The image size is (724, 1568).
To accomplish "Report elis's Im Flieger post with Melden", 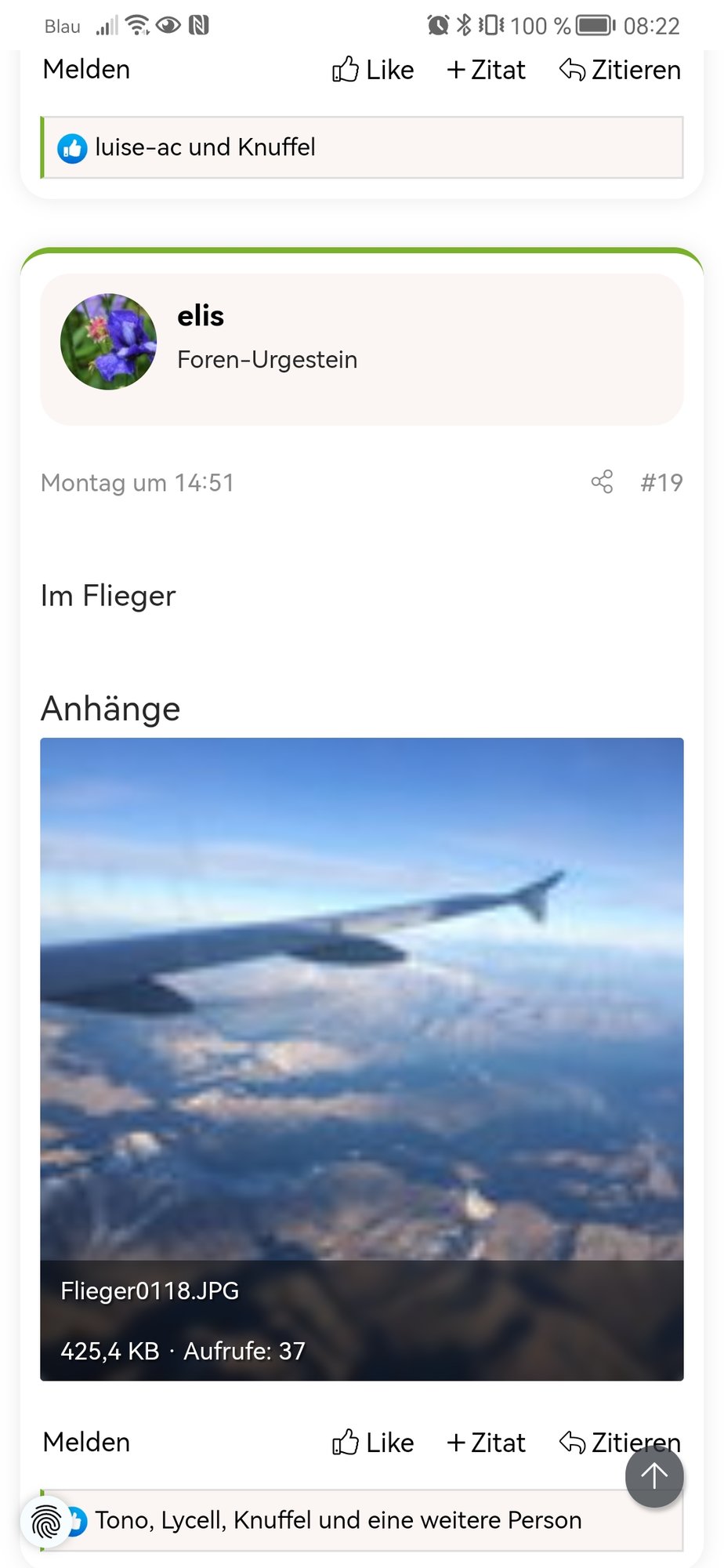I will click(86, 1443).
